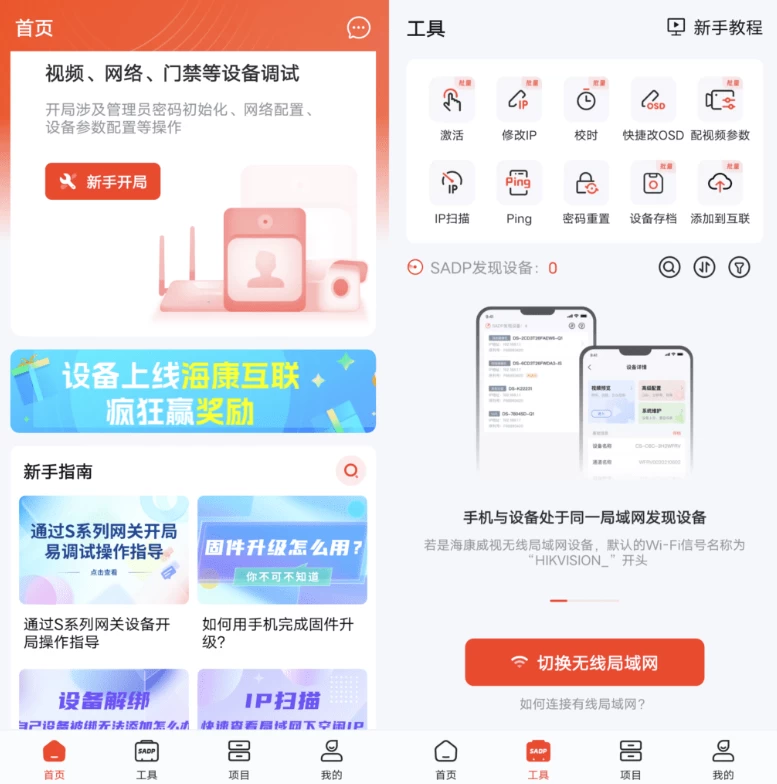Open the Ping tool
Viewport: 777px width, 784px height.
point(519,192)
